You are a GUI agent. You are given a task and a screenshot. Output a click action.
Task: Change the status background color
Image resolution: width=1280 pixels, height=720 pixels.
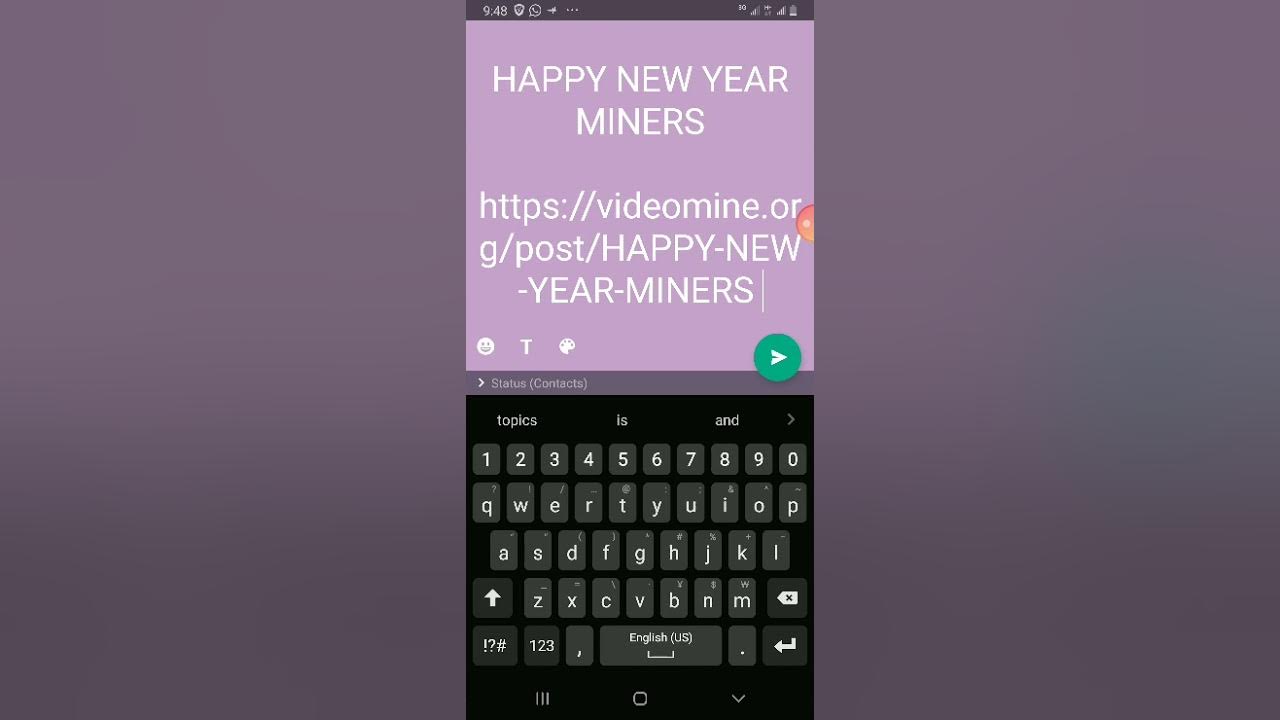coord(567,346)
